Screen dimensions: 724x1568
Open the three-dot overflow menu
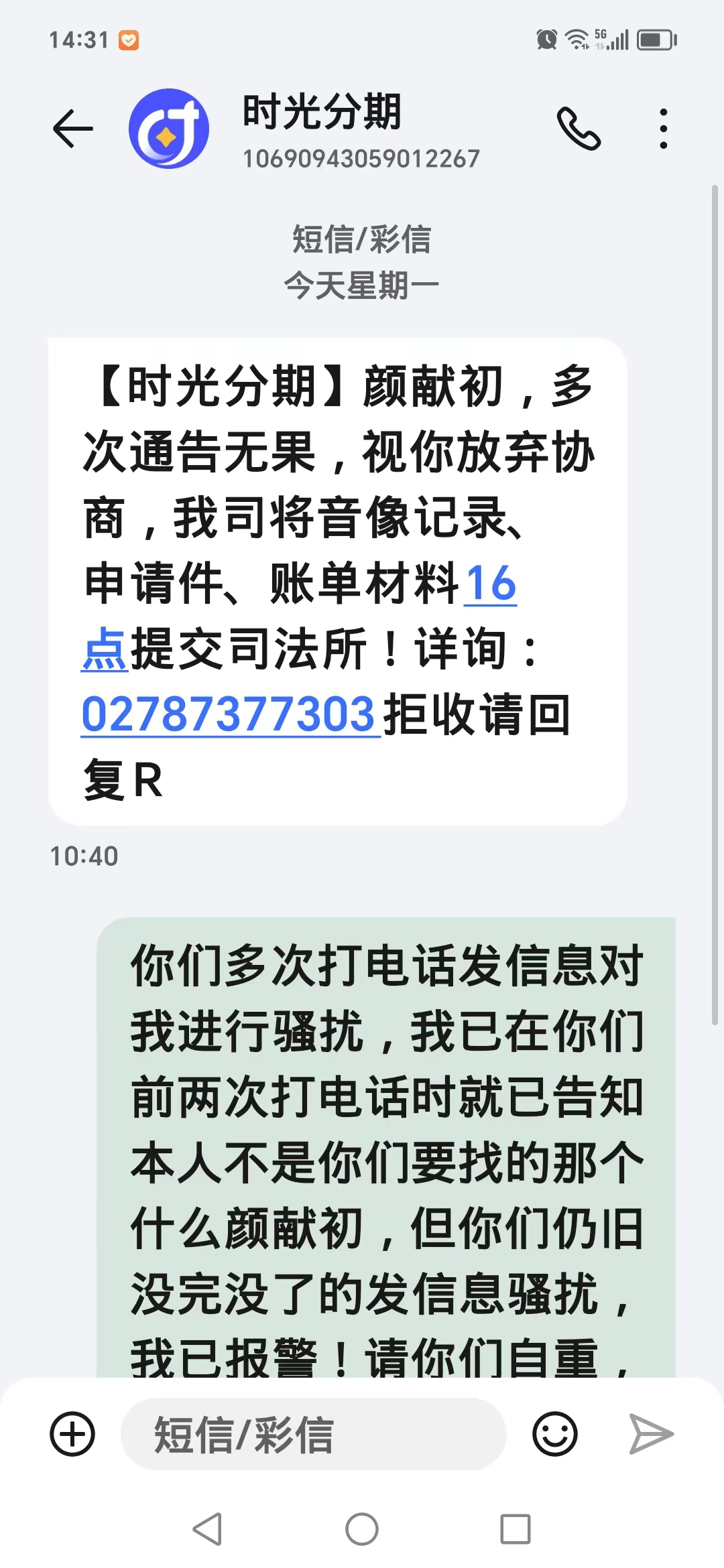(663, 128)
